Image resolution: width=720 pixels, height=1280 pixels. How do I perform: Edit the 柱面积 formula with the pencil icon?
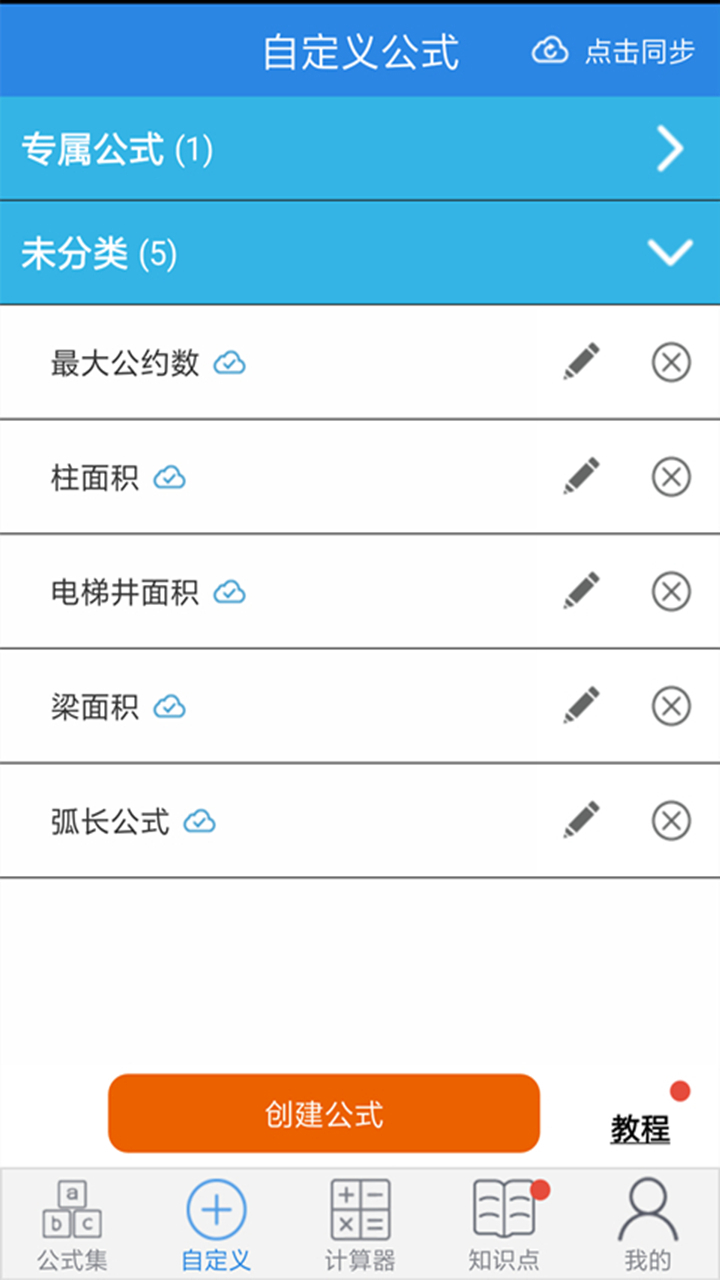(x=581, y=477)
